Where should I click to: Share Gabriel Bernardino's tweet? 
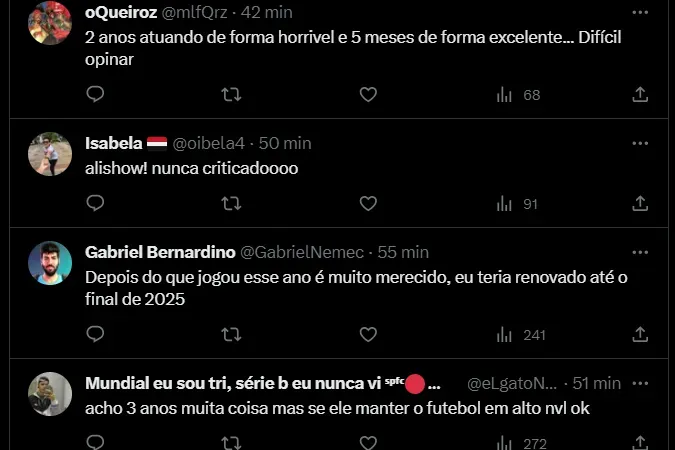[x=640, y=334]
